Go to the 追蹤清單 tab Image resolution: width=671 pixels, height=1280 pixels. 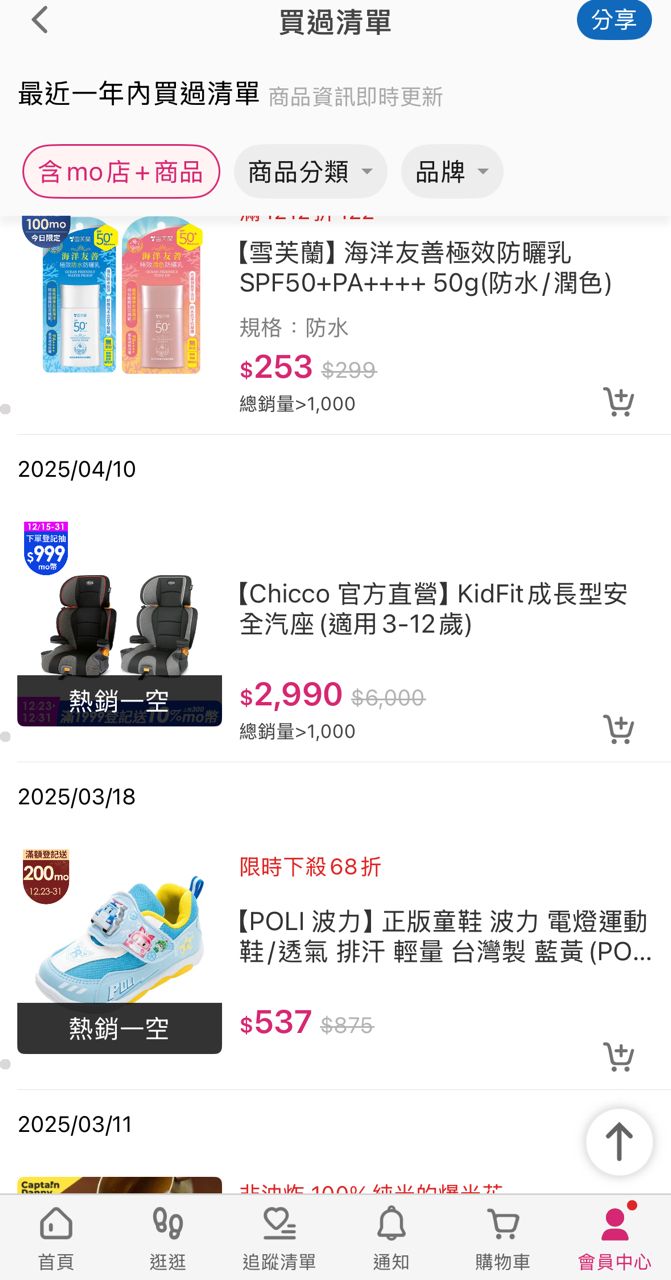tap(279, 1238)
